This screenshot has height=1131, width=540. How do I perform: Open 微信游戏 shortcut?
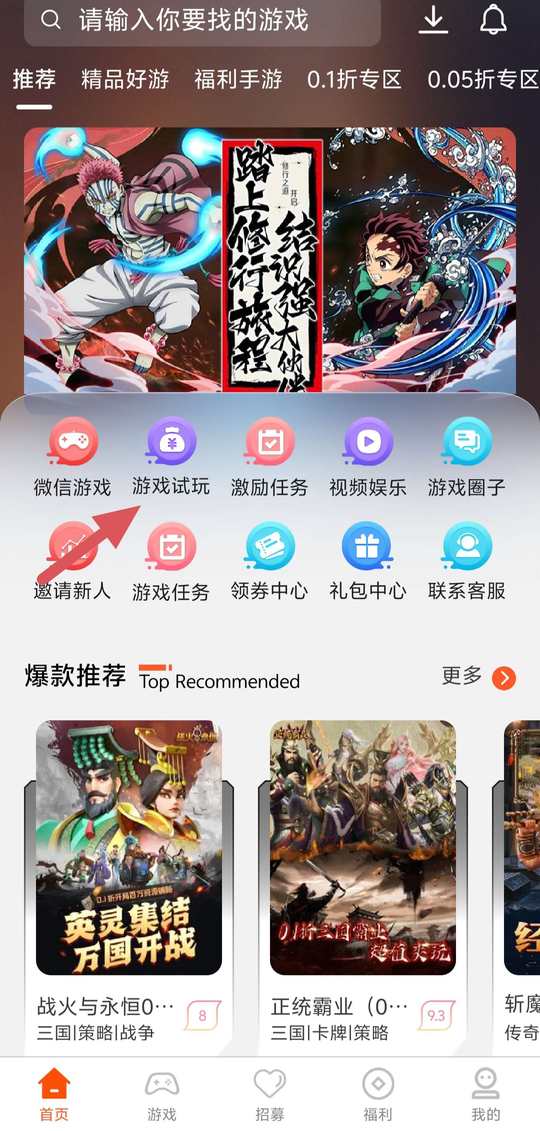[x=72, y=458]
